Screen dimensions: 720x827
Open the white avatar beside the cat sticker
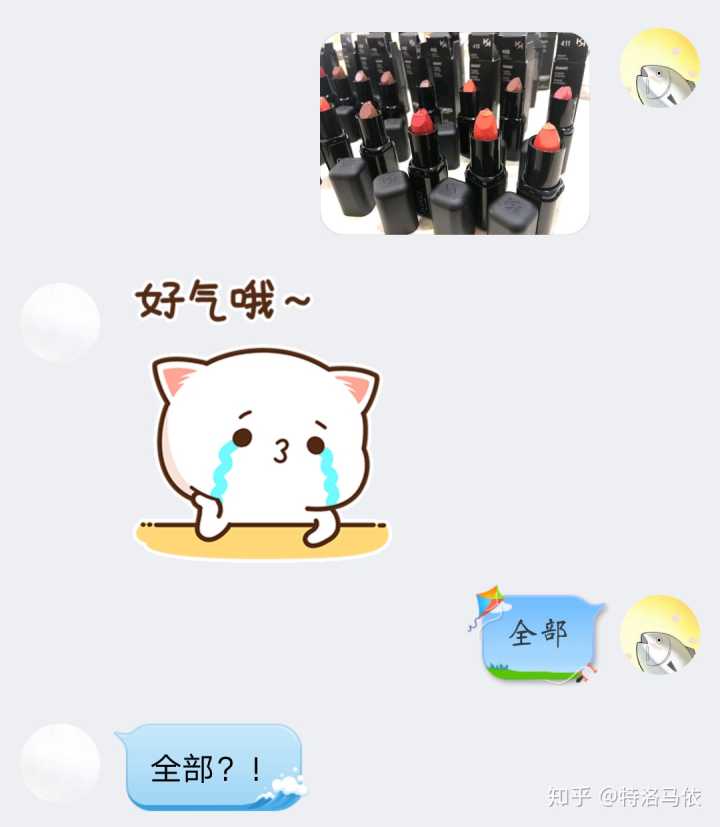click(x=60, y=323)
